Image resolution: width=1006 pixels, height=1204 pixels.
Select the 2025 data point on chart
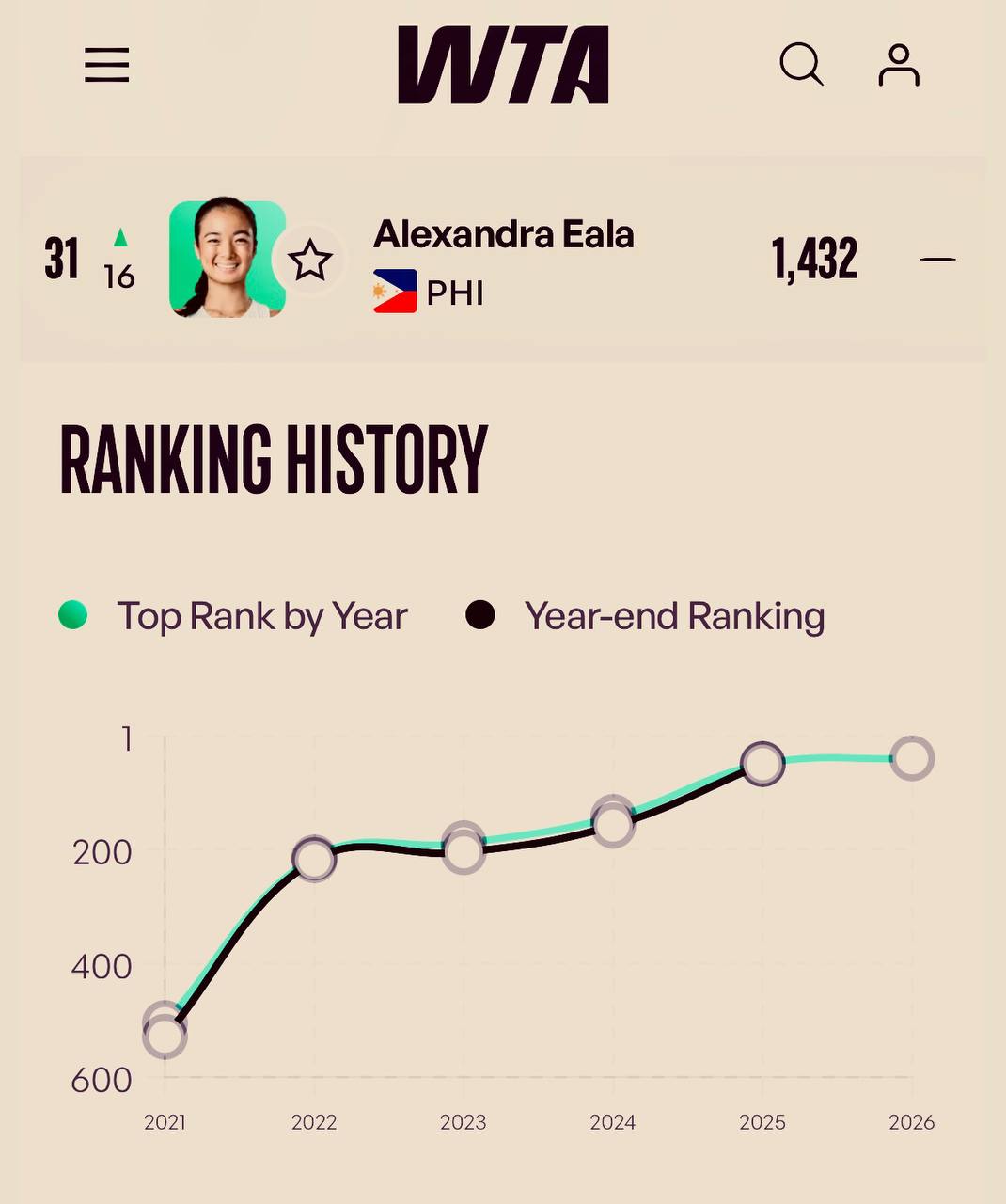click(x=762, y=763)
